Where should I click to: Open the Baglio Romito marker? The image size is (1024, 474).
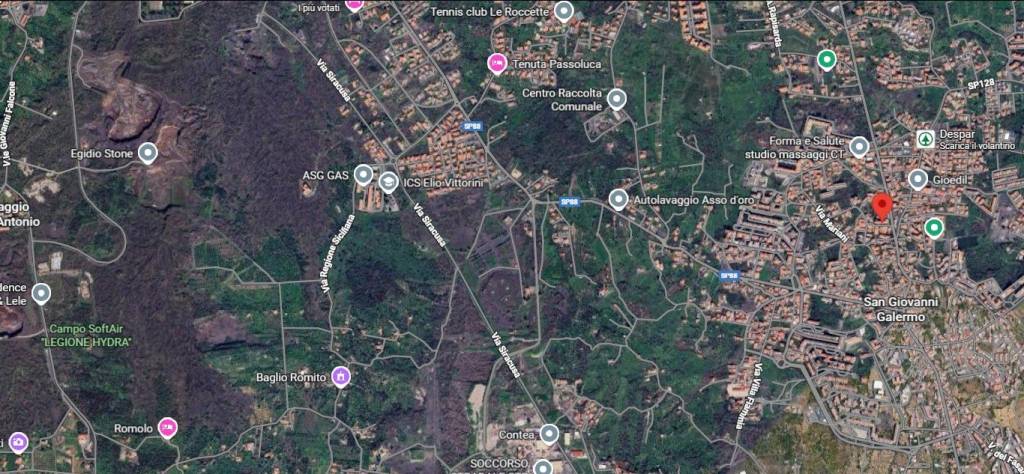pyautogui.click(x=342, y=377)
